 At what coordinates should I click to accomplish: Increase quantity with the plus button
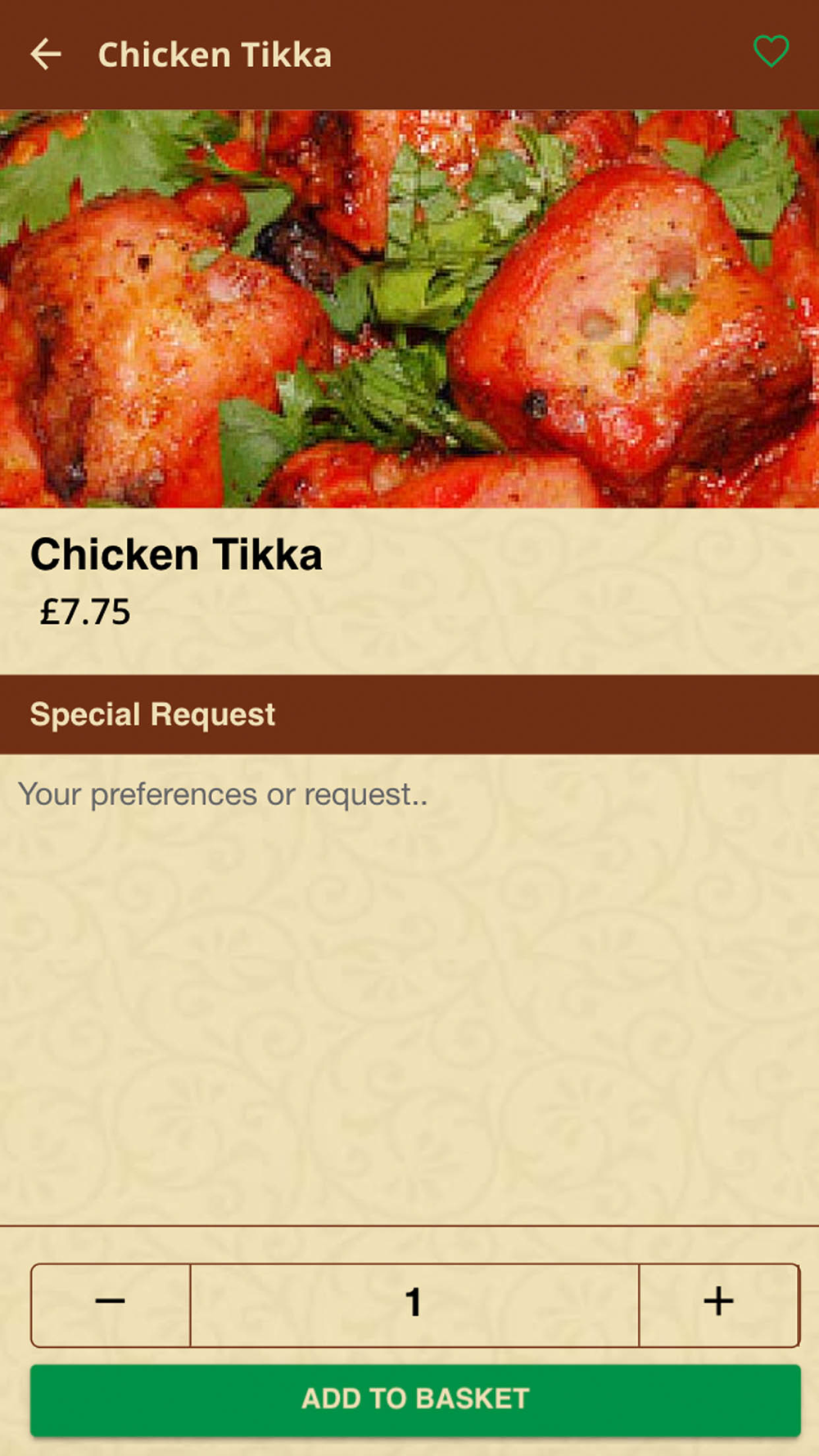(x=718, y=1305)
